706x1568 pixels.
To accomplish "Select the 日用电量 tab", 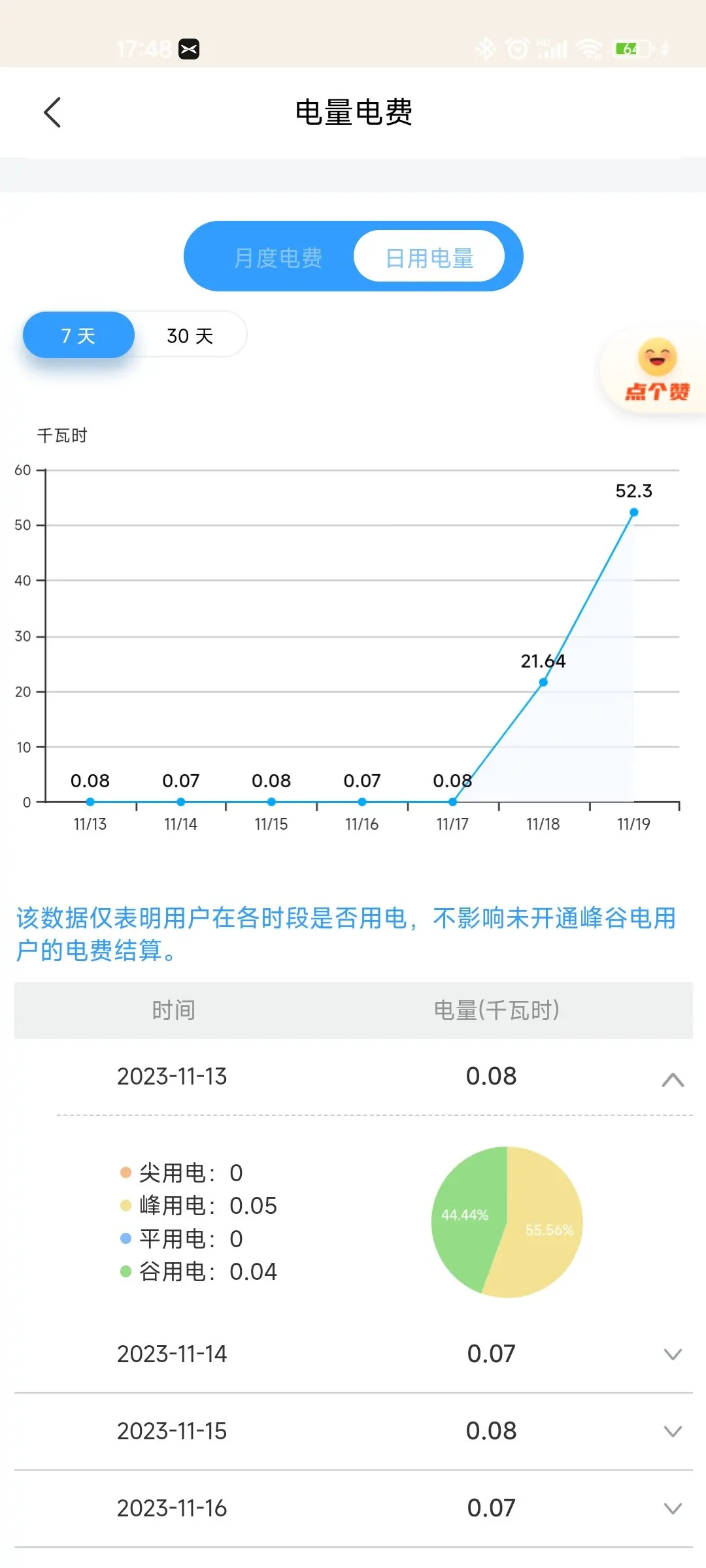I will (429, 257).
